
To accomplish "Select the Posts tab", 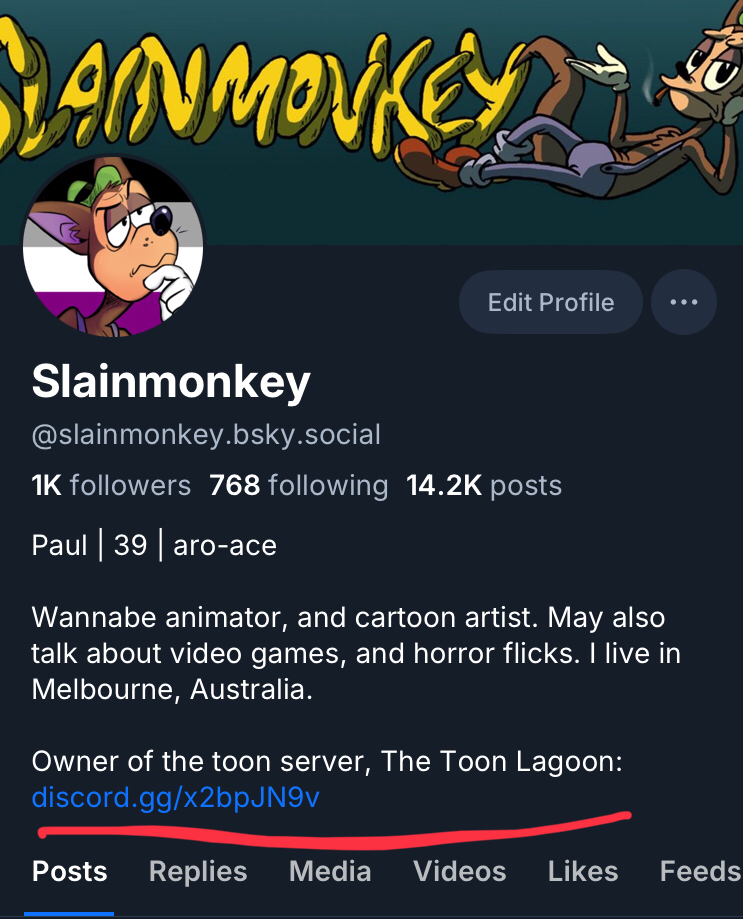I will point(70,871).
